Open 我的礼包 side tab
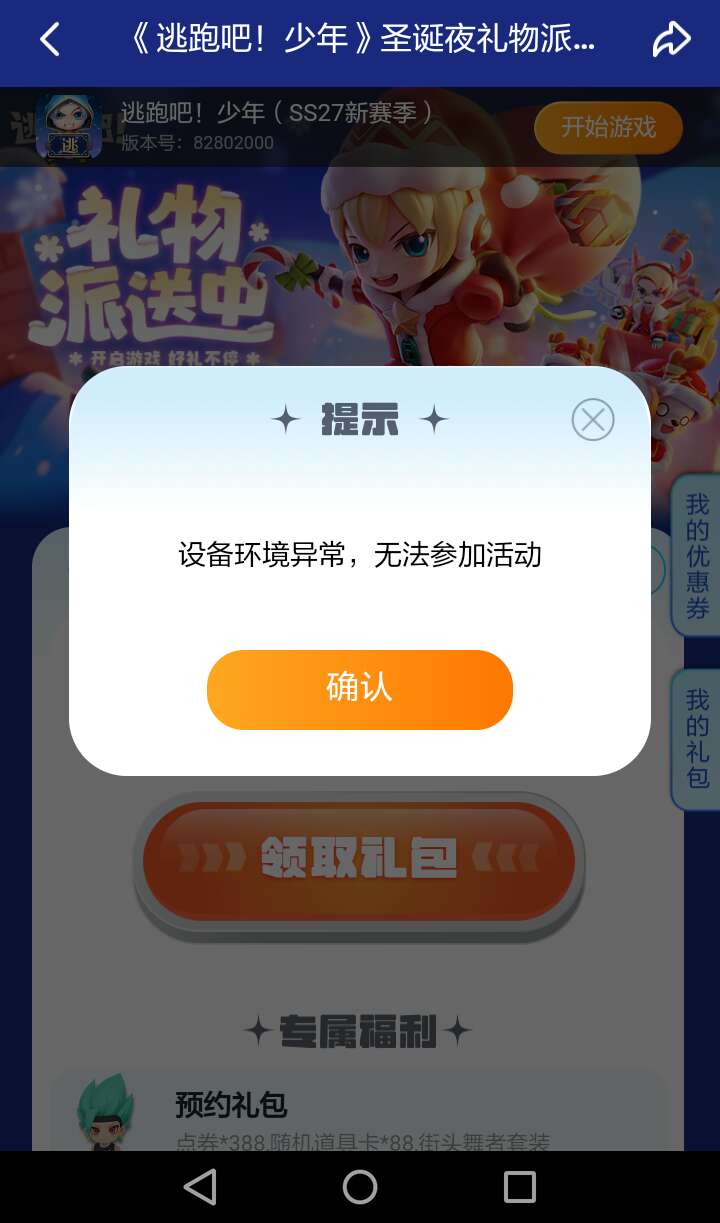The image size is (720, 1223). click(697, 738)
